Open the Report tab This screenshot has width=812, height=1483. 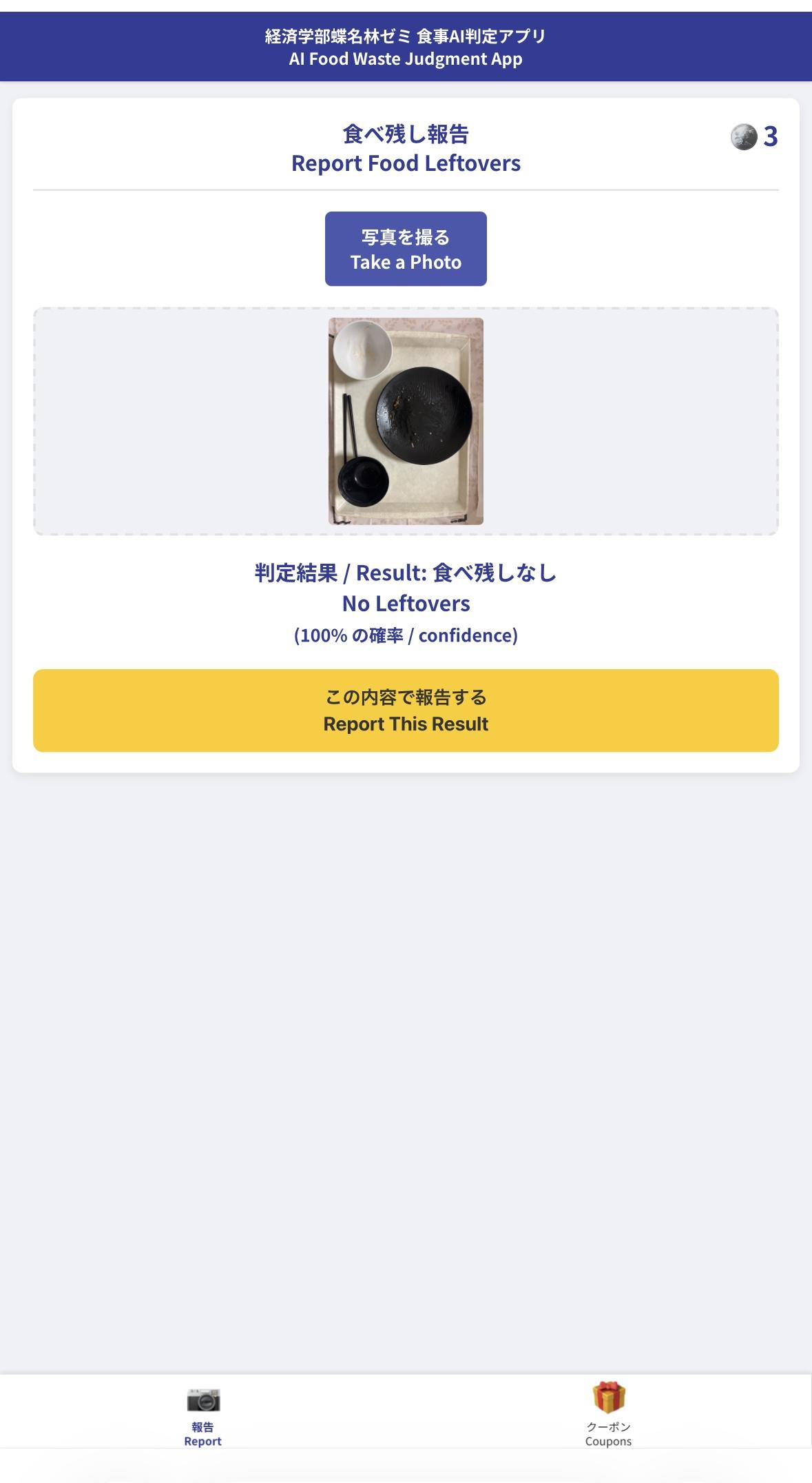[x=203, y=1413]
